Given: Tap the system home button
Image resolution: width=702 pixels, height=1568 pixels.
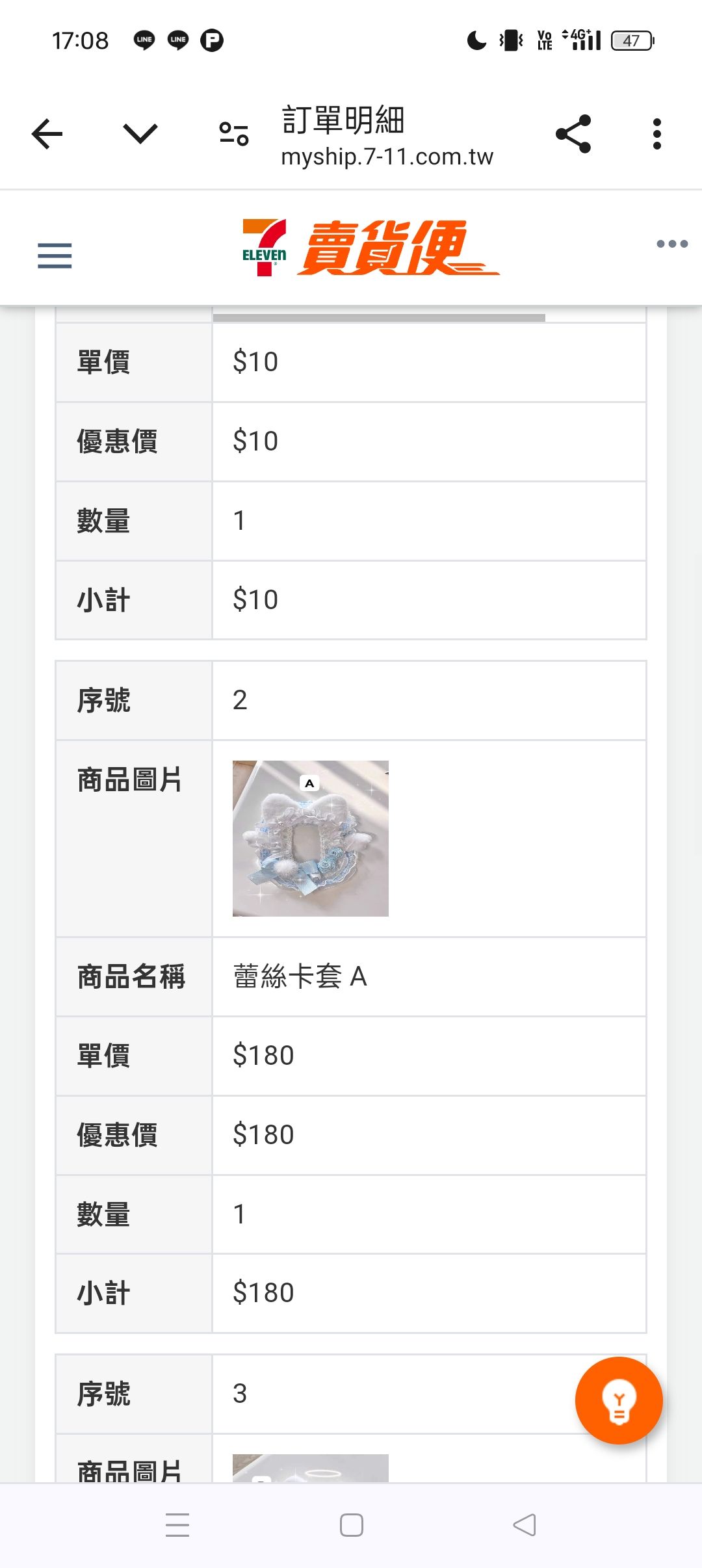Looking at the screenshot, I should 352,1525.
